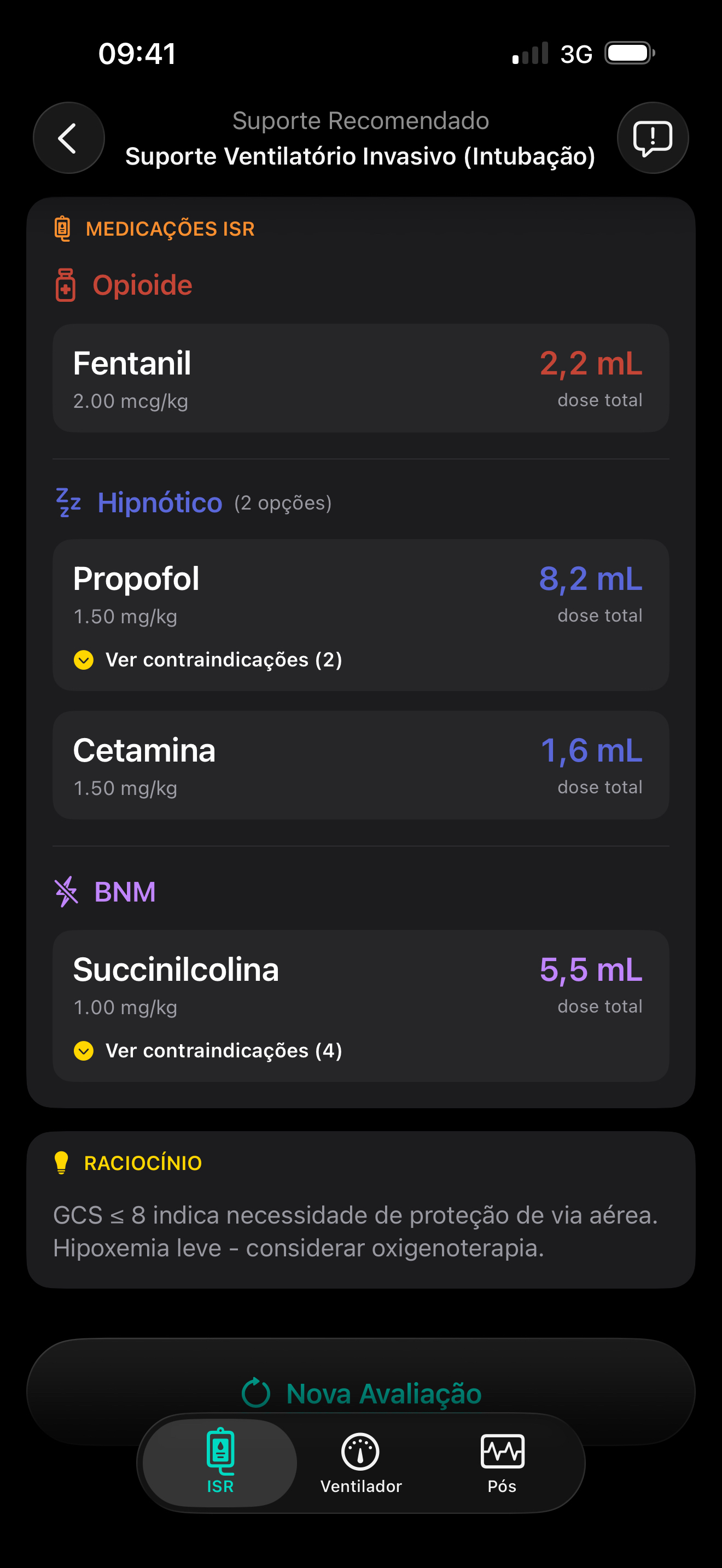
Task: Select the IV bag icon beside MEDICAÇÕES ISR
Action: coord(63,229)
